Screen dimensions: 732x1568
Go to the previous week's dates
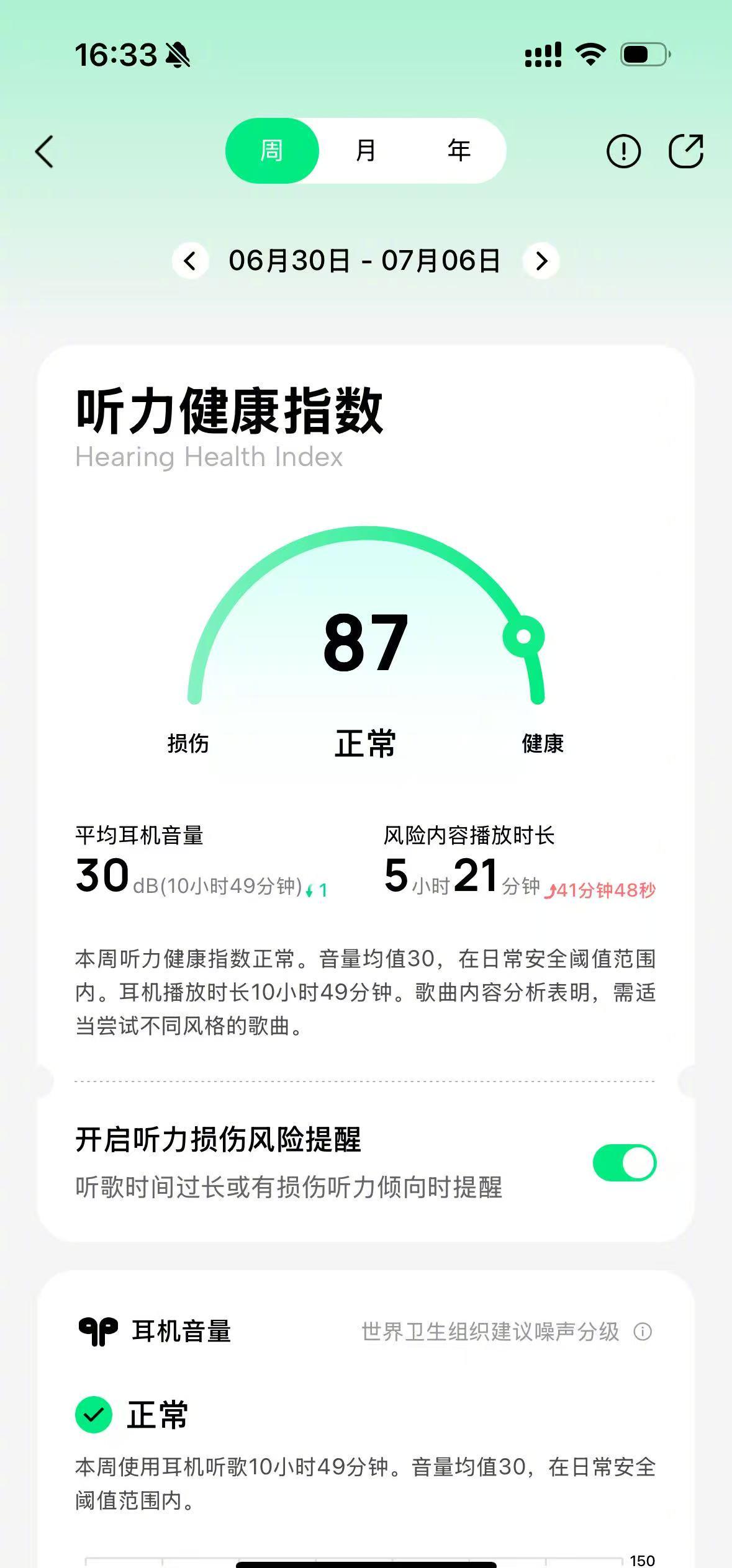point(190,261)
